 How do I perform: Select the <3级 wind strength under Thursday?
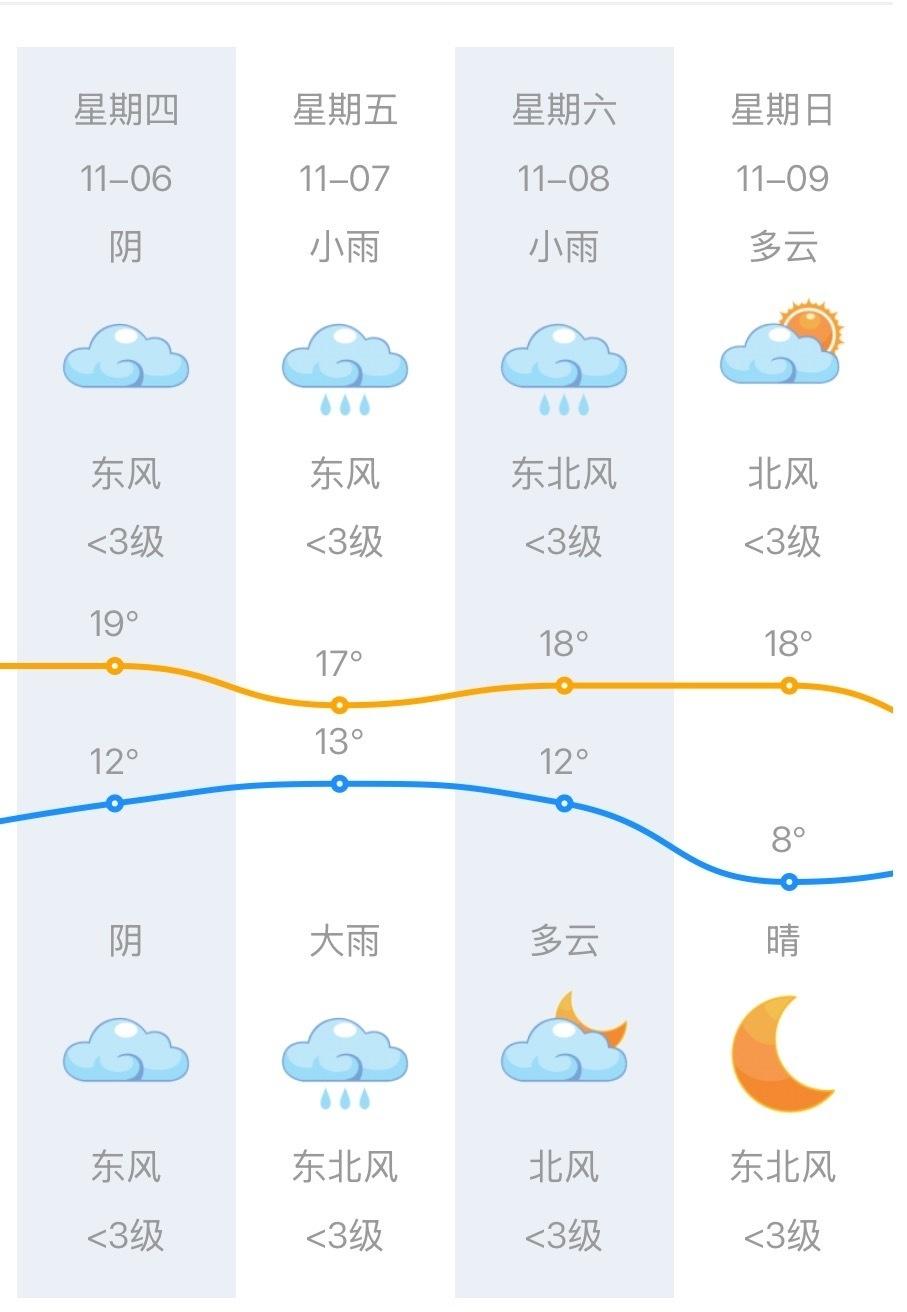click(125, 542)
